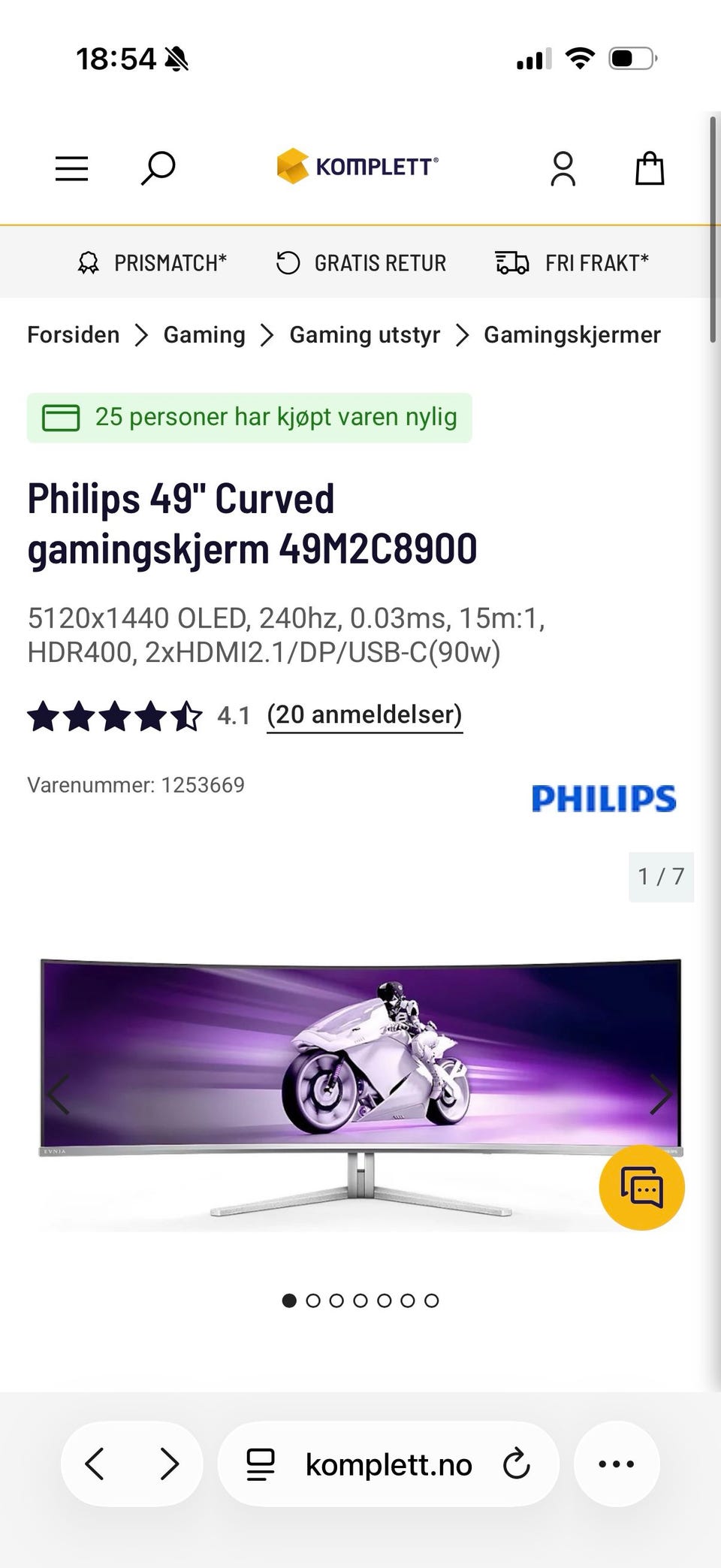This screenshot has height=1568, width=721.
Task: Open the shopping cart
Action: coord(648,168)
